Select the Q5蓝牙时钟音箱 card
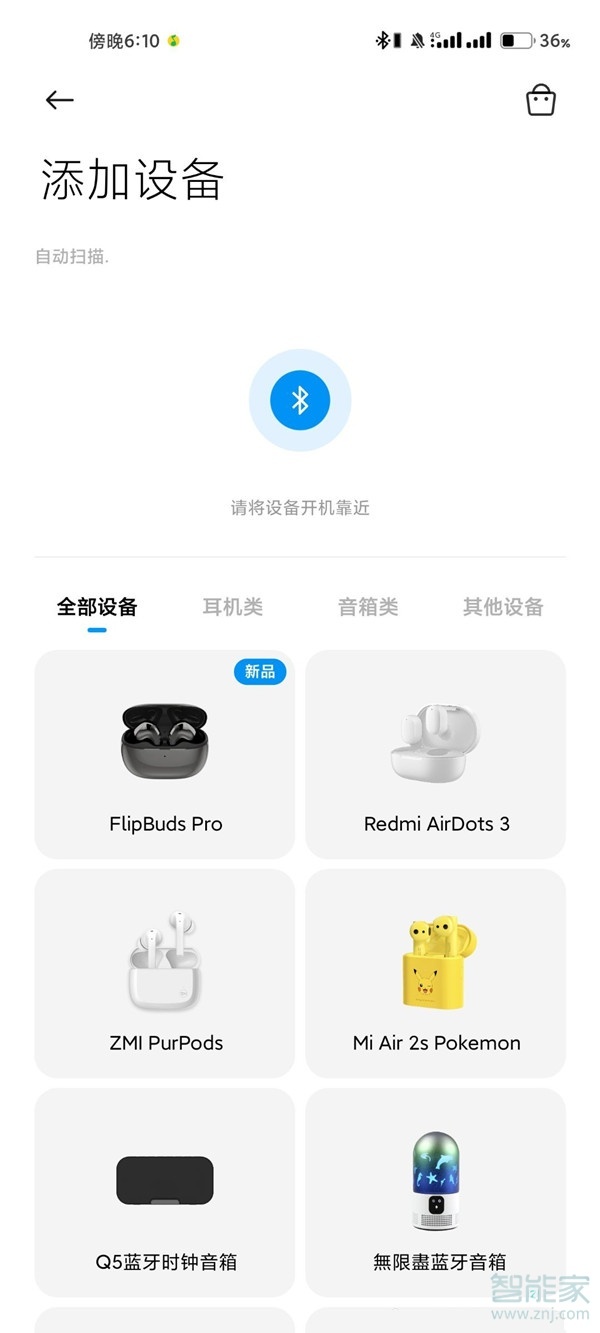 click(x=165, y=1192)
